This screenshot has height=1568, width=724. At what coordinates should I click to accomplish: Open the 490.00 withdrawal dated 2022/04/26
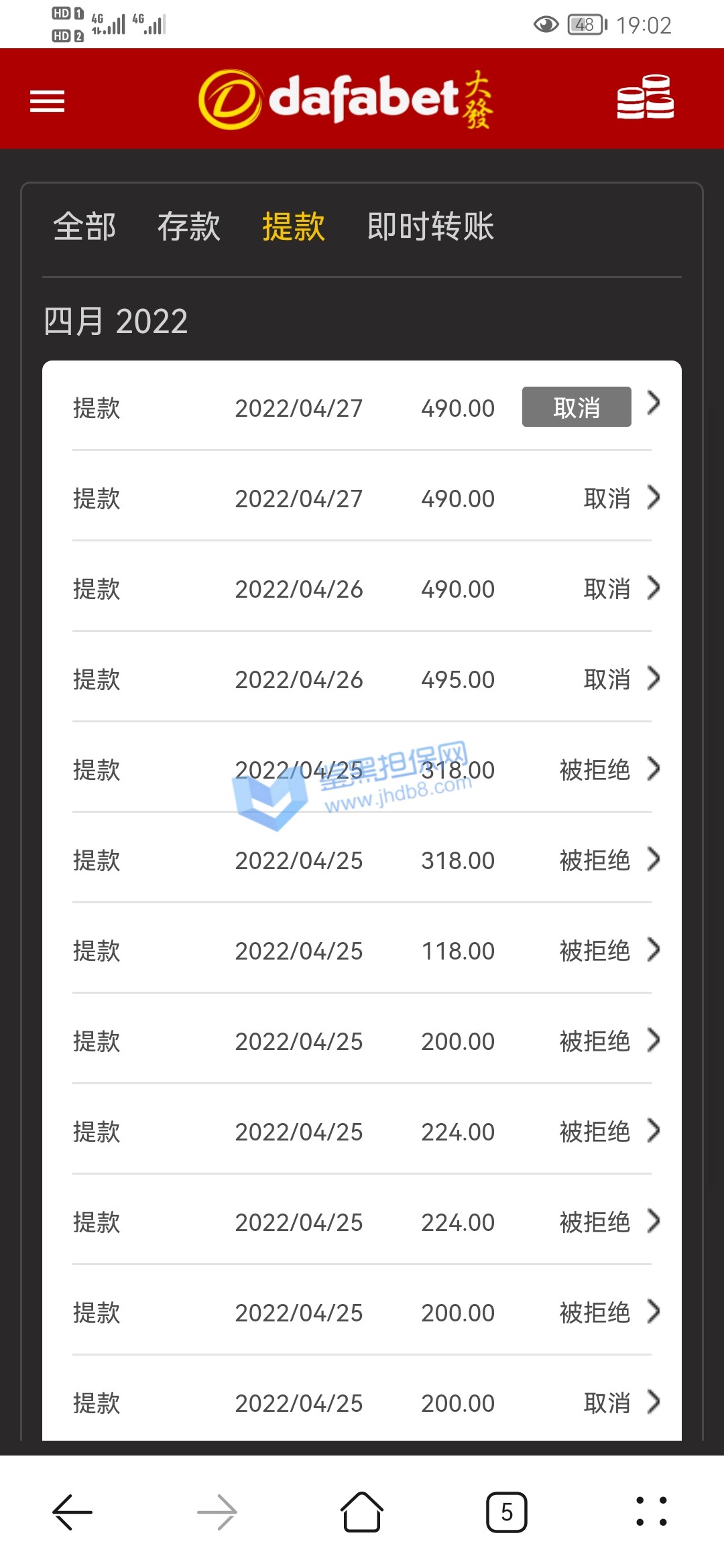point(362,588)
